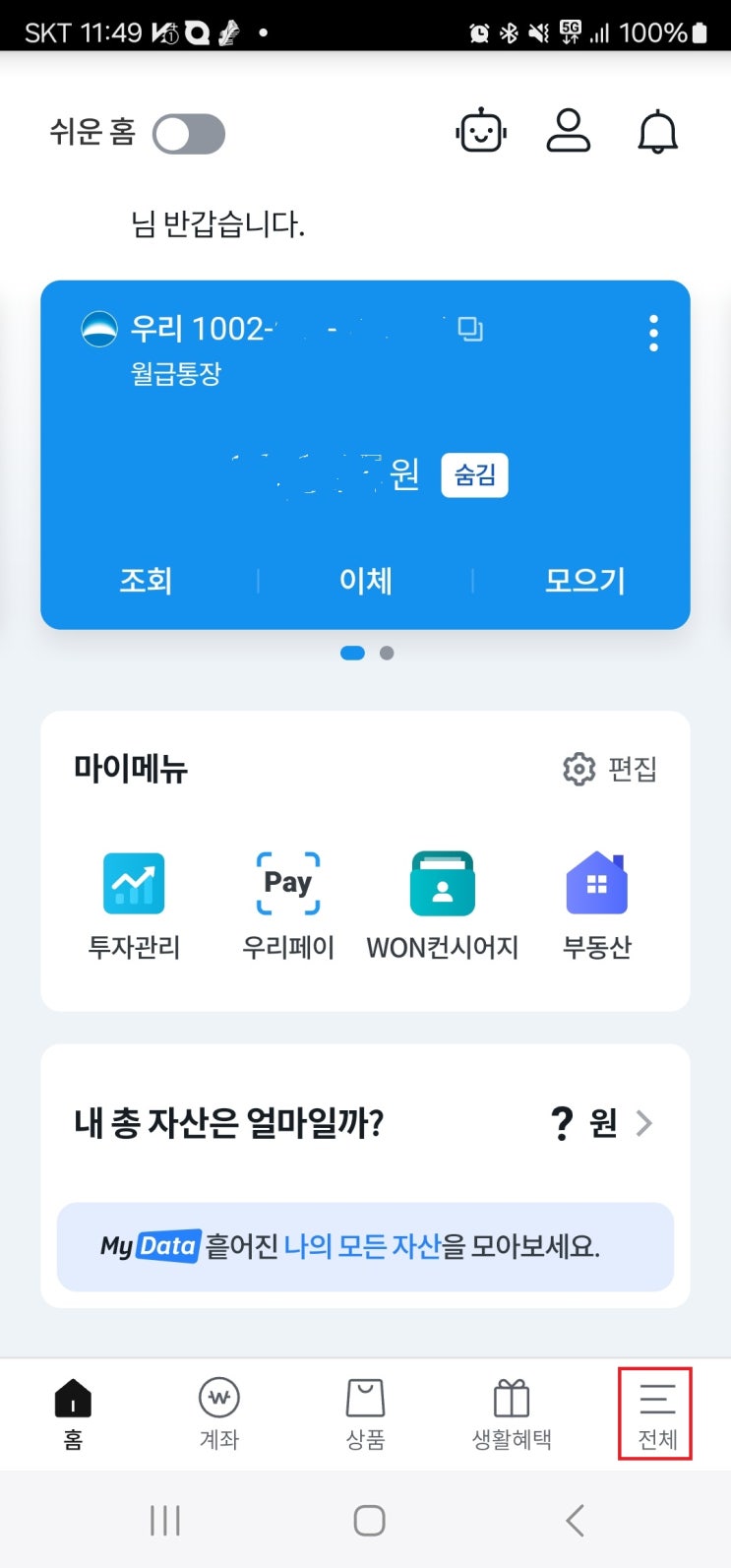Image resolution: width=731 pixels, height=1568 pixels.
Task: Switch to the 상품 tab
Action: (x=365, y=1413)
